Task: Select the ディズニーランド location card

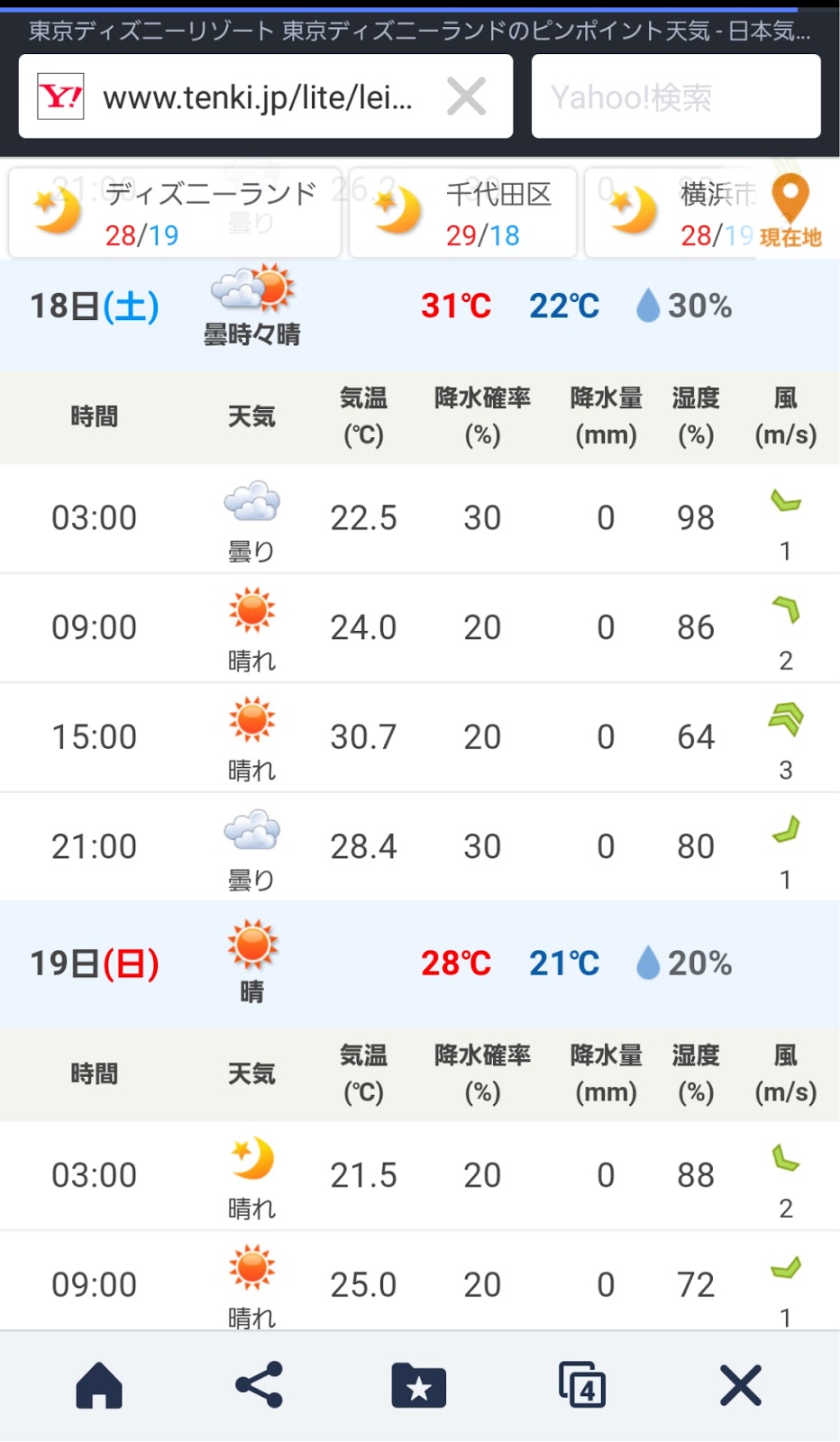Action: coord(175,214)
